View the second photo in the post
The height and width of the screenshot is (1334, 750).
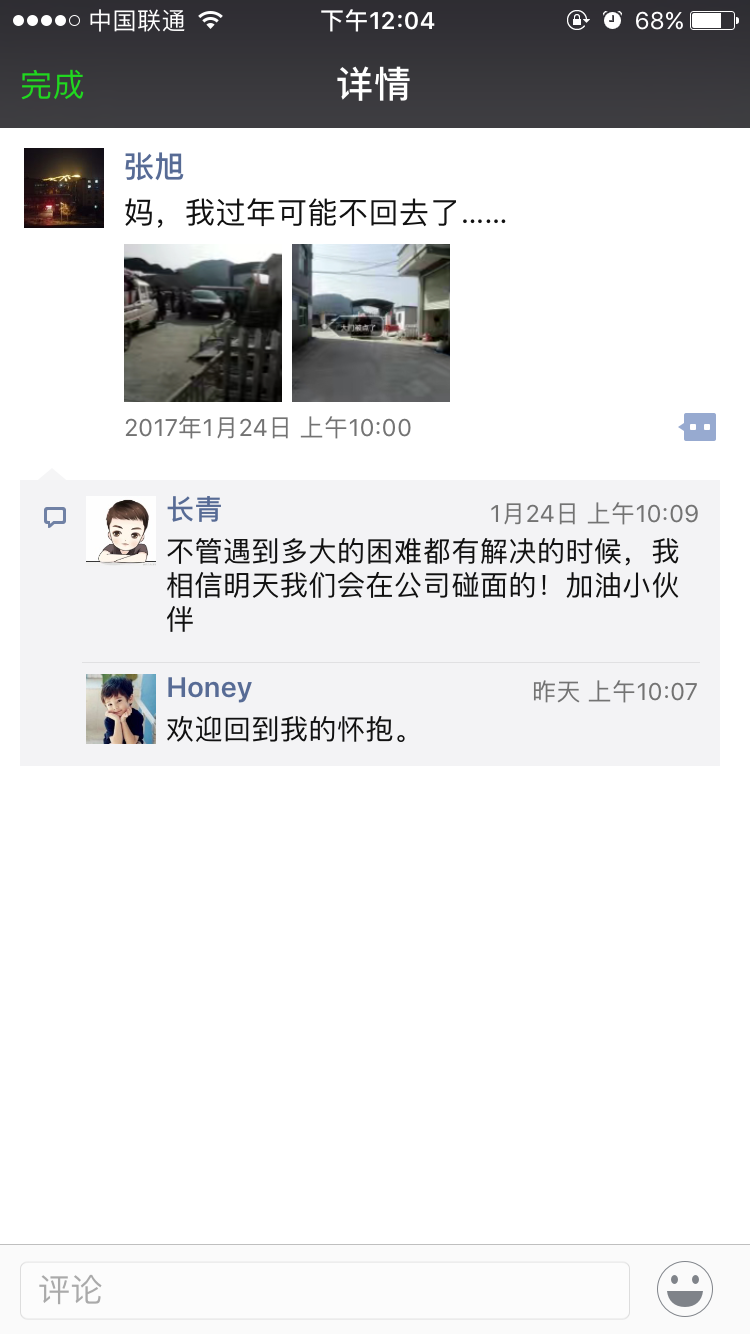[x=371, y=323]
